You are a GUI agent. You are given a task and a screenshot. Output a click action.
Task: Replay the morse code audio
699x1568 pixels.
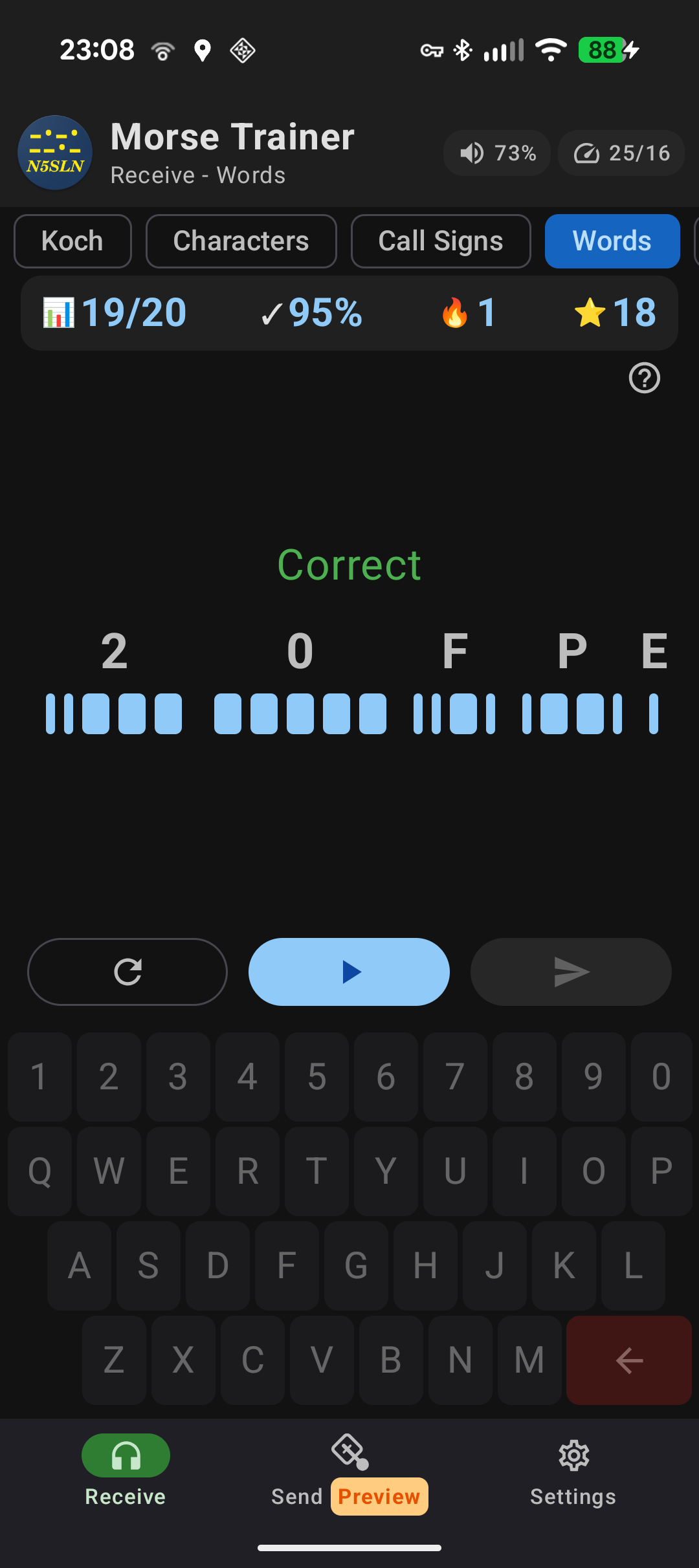coord(127,972)
